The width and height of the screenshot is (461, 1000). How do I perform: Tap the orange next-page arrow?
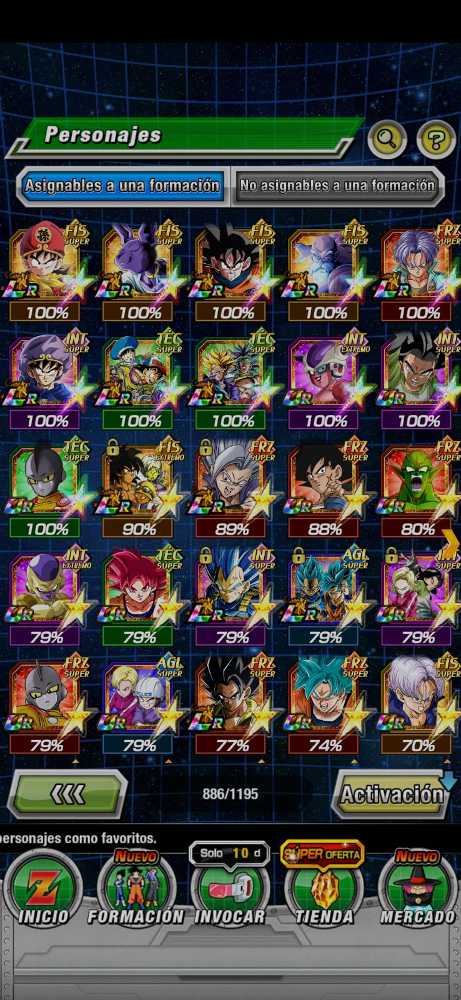[451, 542]
